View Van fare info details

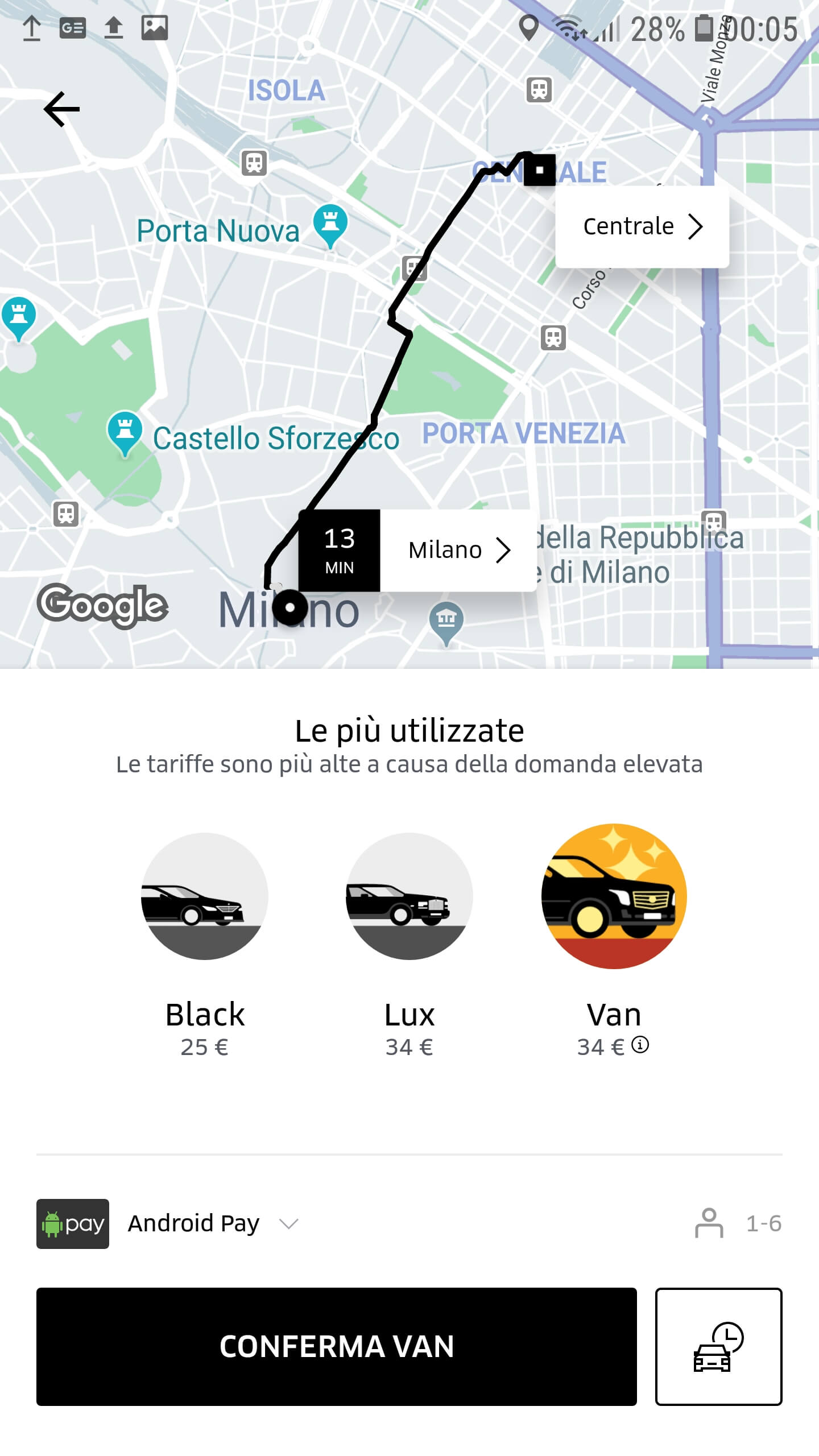pyautogui.click(x=640, y=1045)
